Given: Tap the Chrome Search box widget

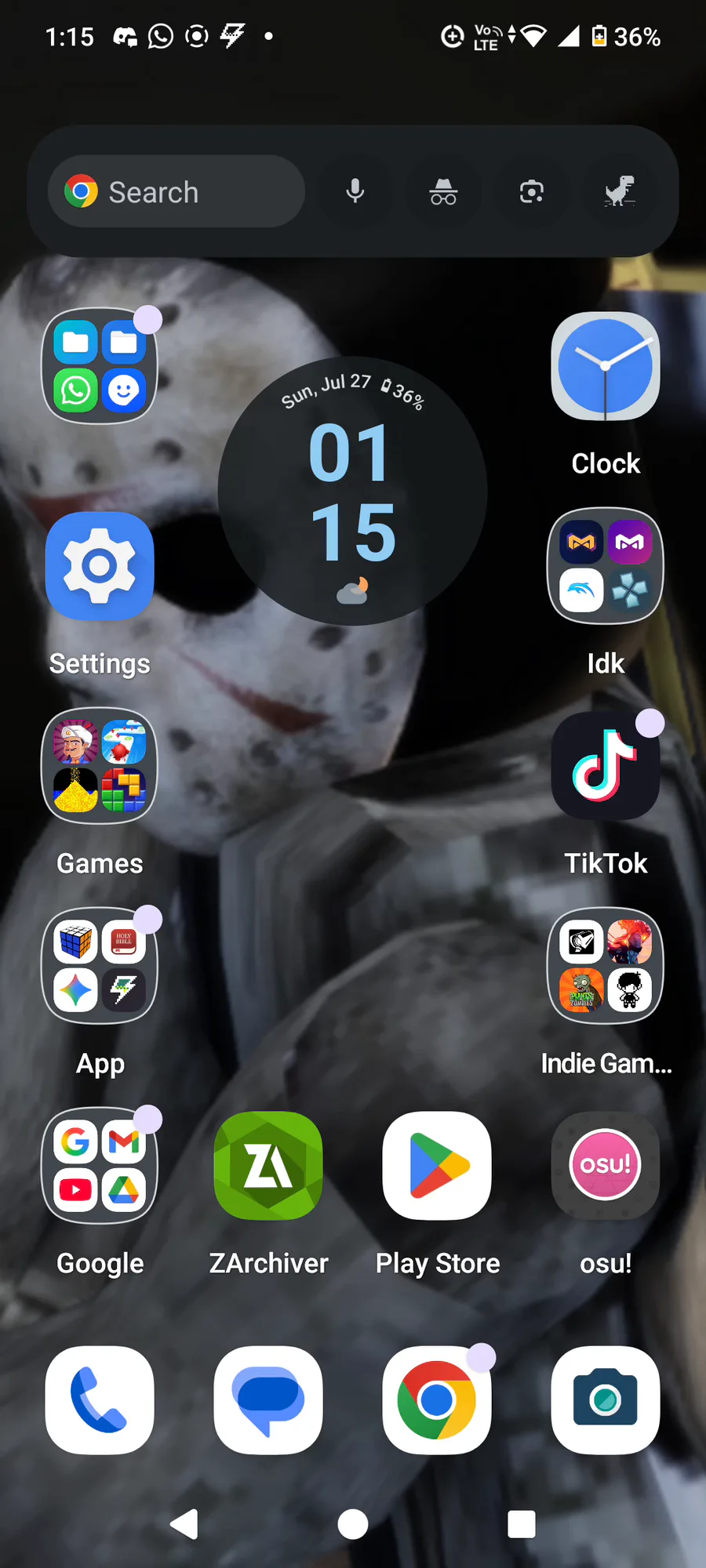Looking at the screenshot, I should click(x=176, y=191).
